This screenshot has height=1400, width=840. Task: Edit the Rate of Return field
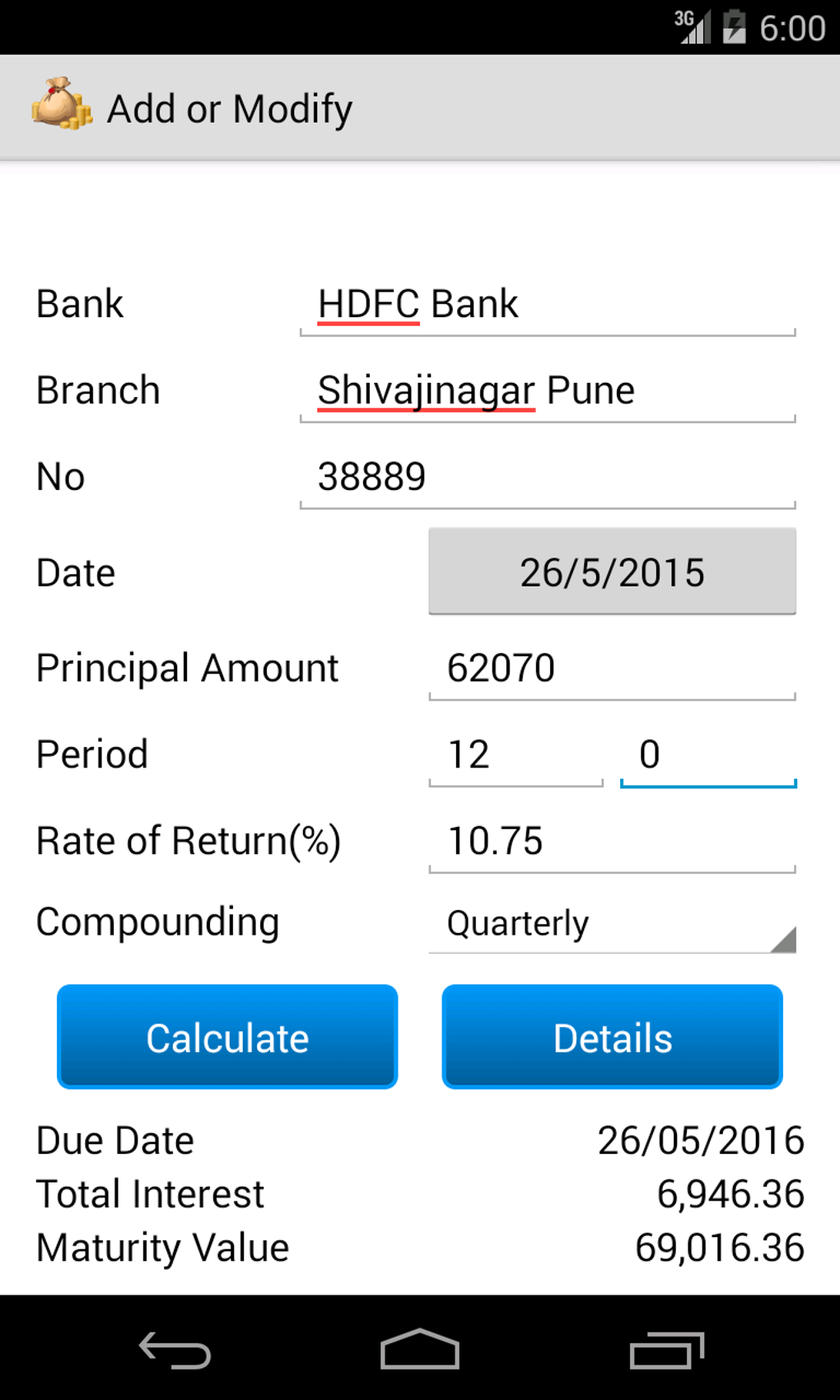pos(612,842)
